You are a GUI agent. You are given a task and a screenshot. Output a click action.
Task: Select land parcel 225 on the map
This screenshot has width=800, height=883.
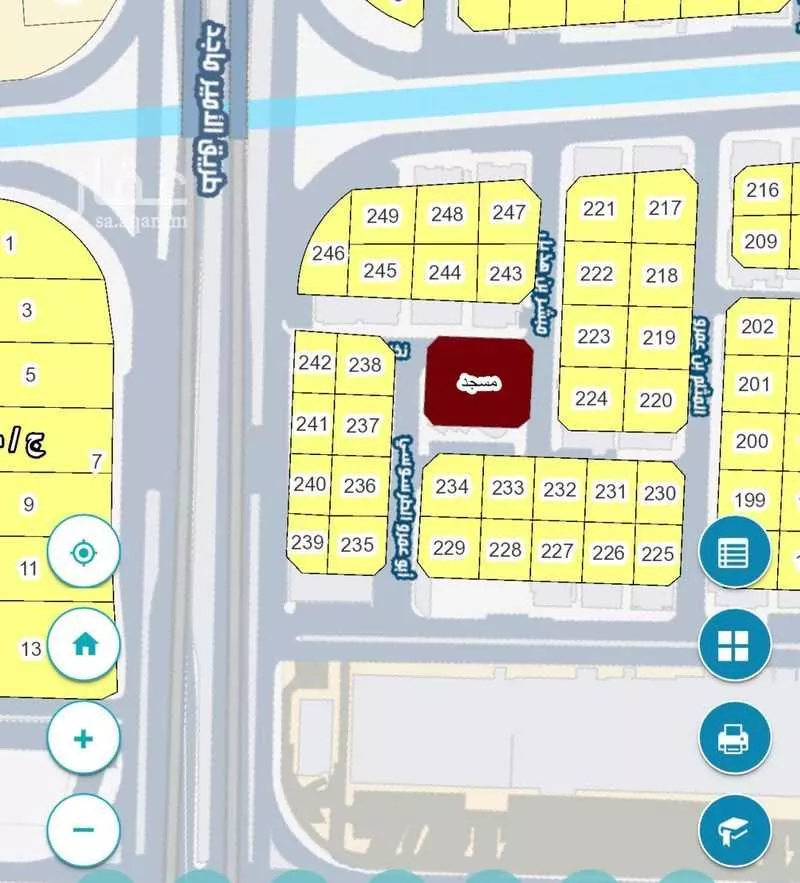coord(657,553)
